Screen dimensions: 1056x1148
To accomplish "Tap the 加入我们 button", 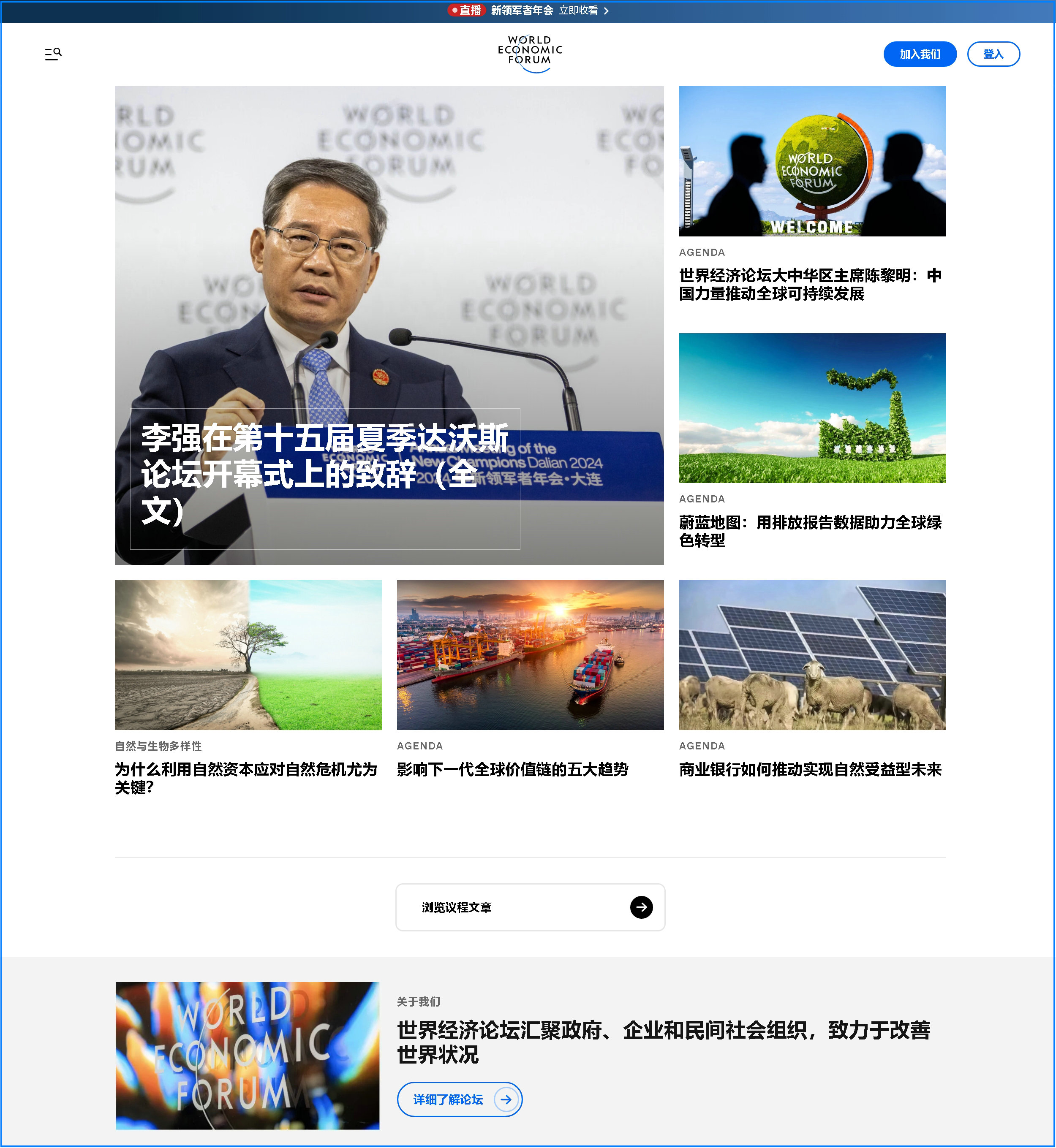I will click(919, 54).
